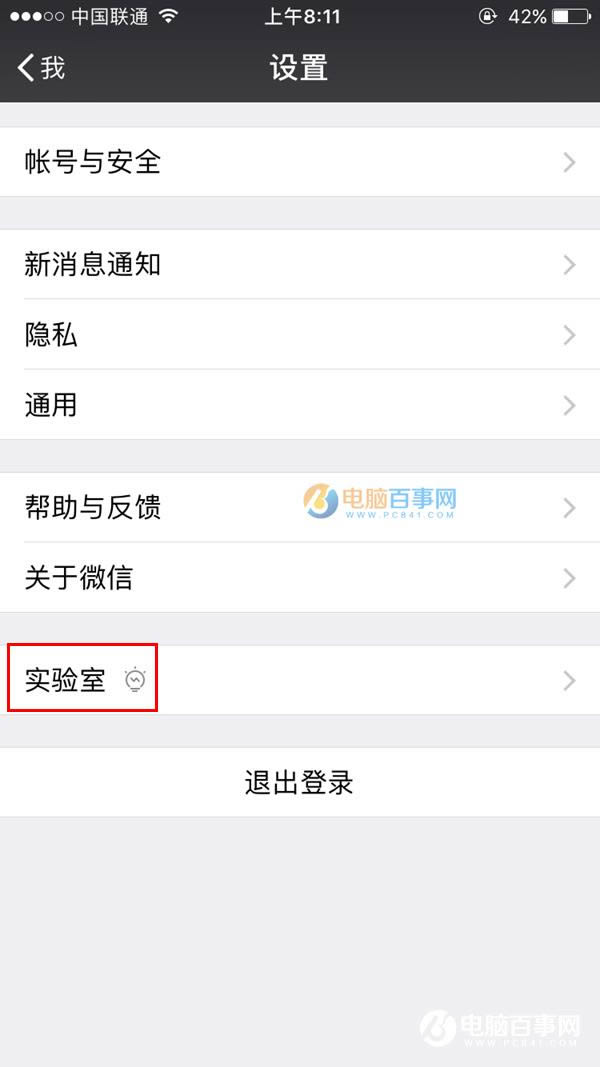The image size is (600, 1067).
Task: Go back to the 我 page
Action: 42,68
